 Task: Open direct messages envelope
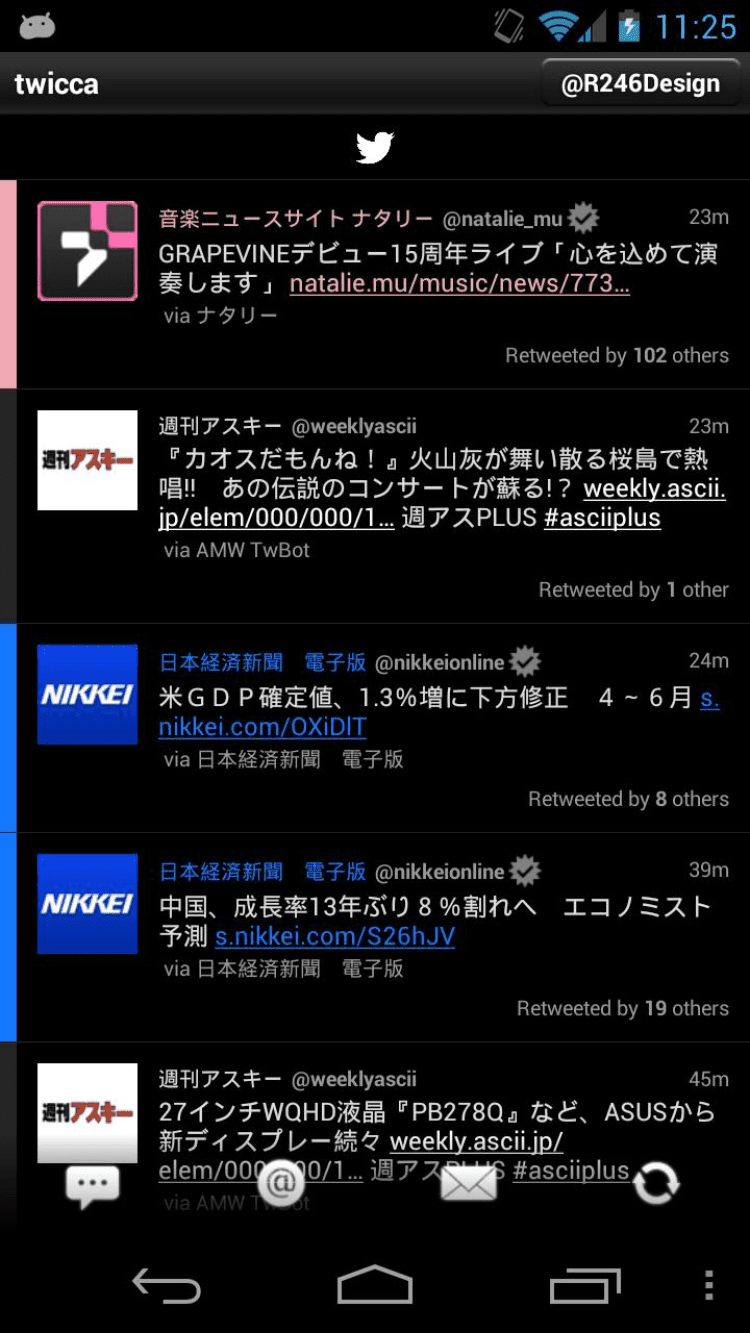coord(468,1183)
